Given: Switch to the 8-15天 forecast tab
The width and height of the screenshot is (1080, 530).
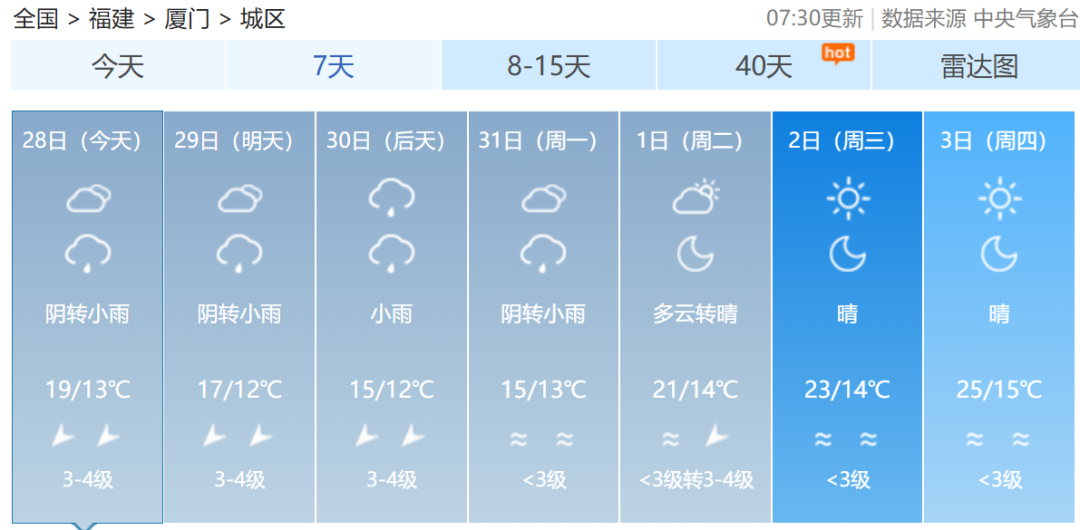Looking at the screenshot, I should point(548,66).
